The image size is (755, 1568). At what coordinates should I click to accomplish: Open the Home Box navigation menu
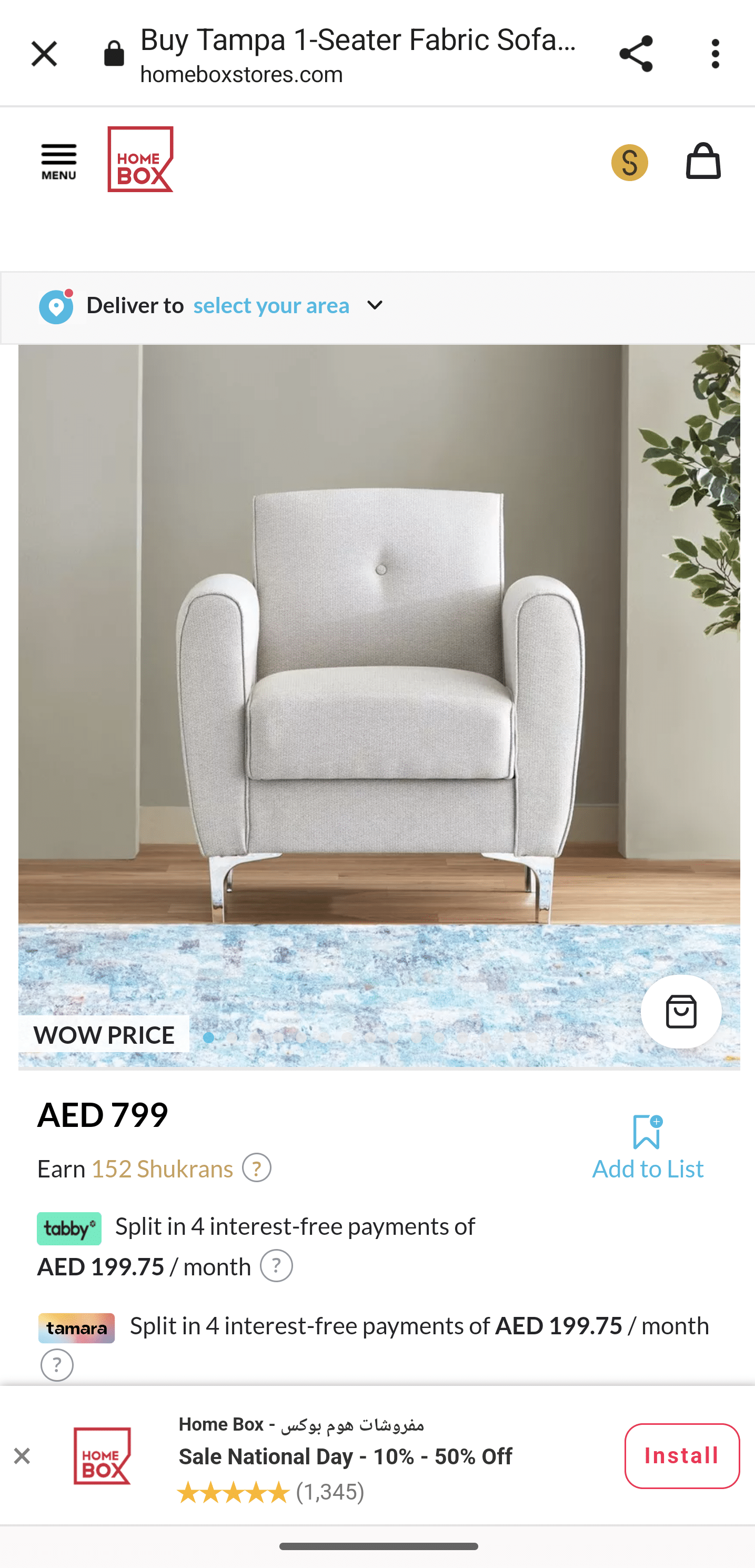(x=58, y=160)
